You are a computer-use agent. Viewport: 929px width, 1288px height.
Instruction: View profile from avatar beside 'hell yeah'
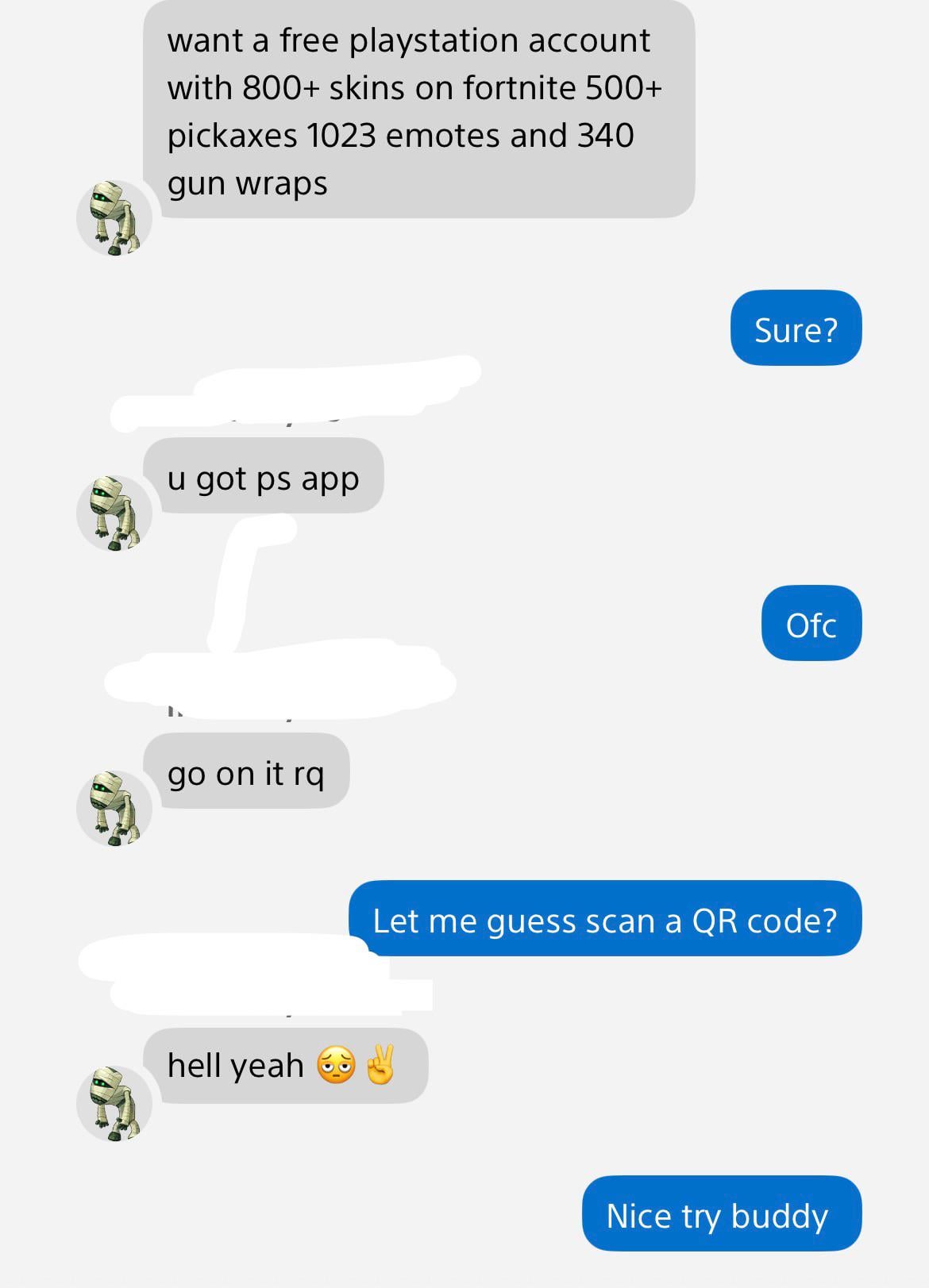click(x=114, y=1104)
